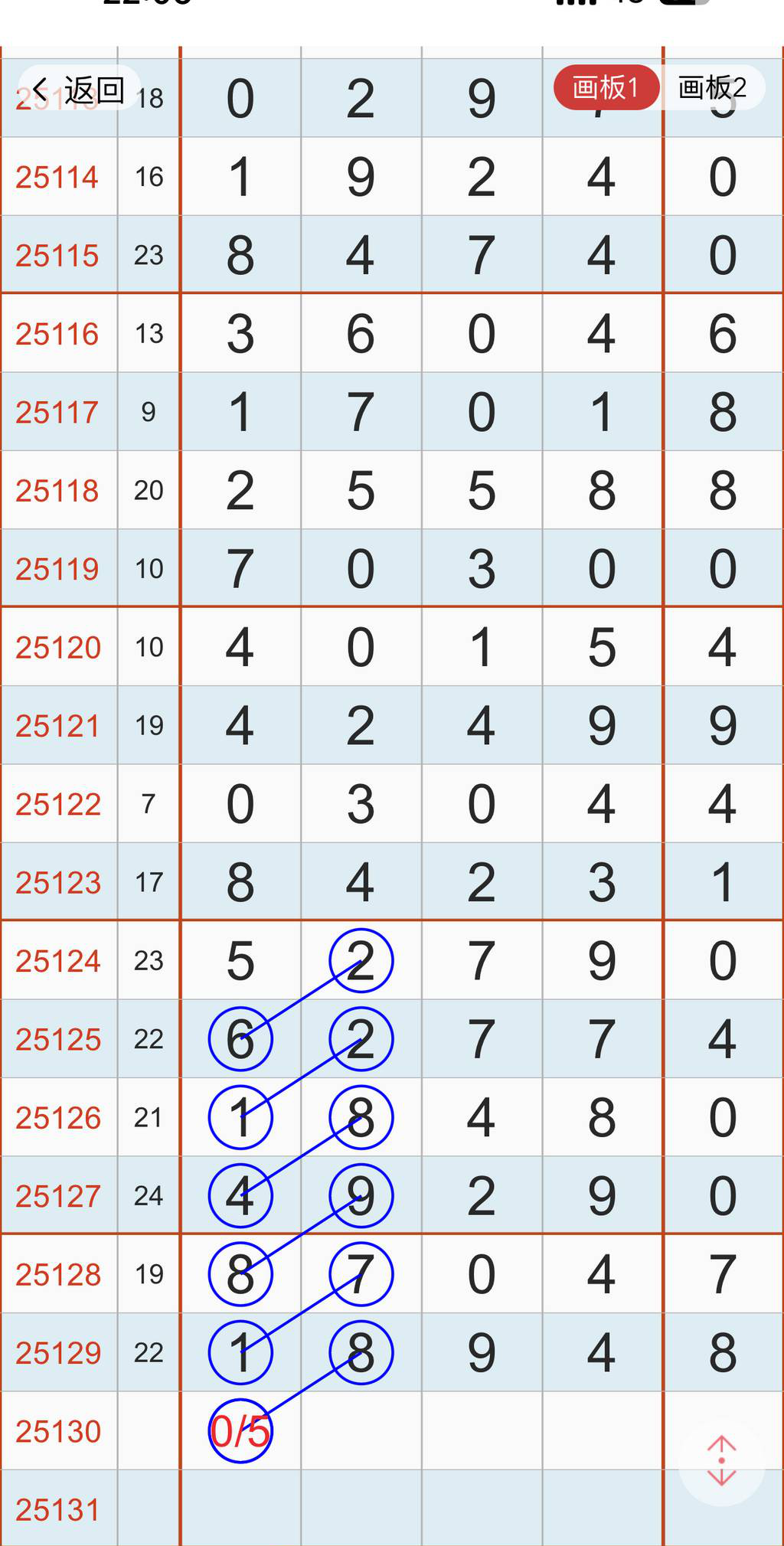Expand row 25130 for details

point(59,1430)
